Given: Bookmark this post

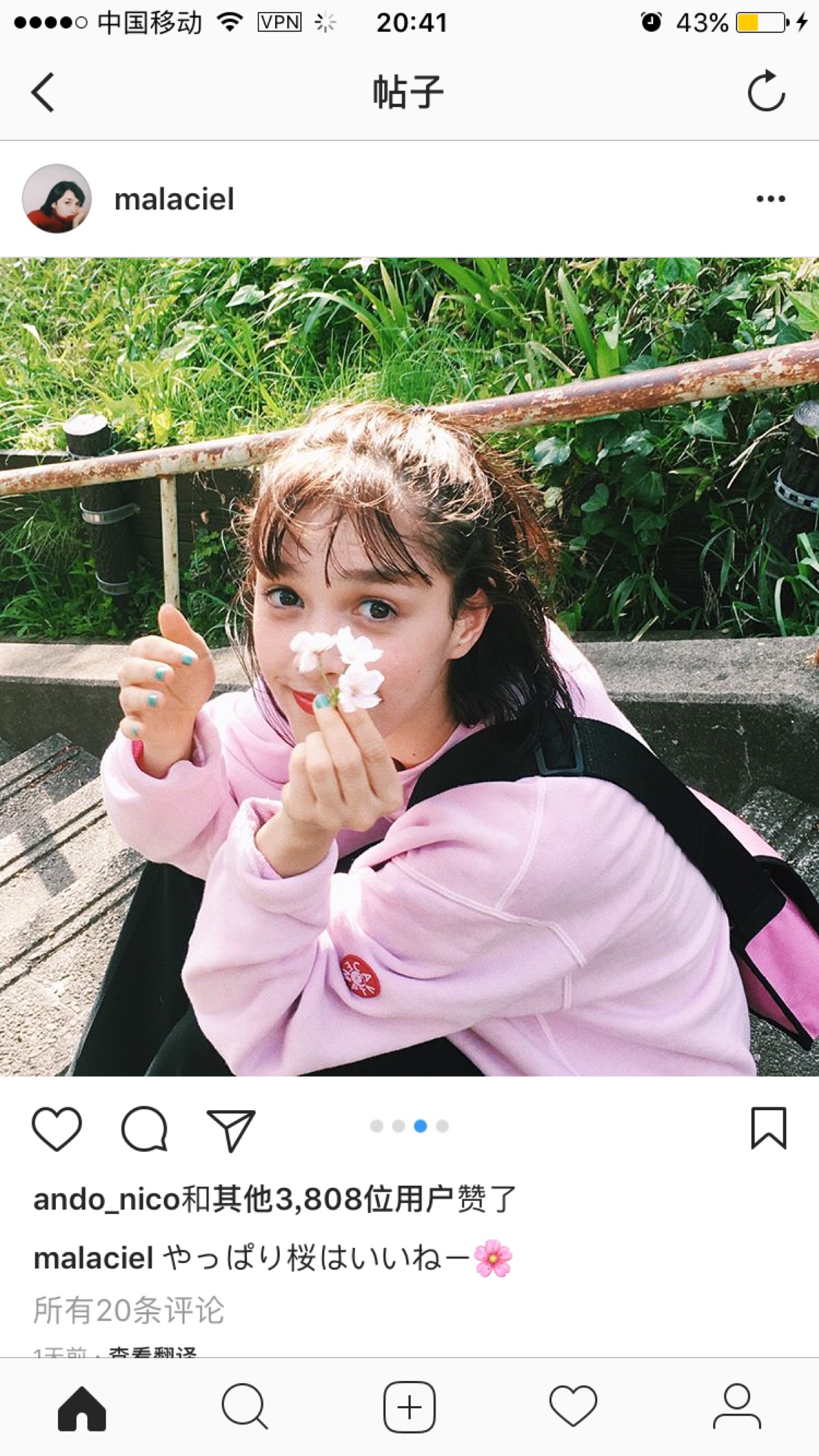Looking at the screenshot, I should [768, 1128].
